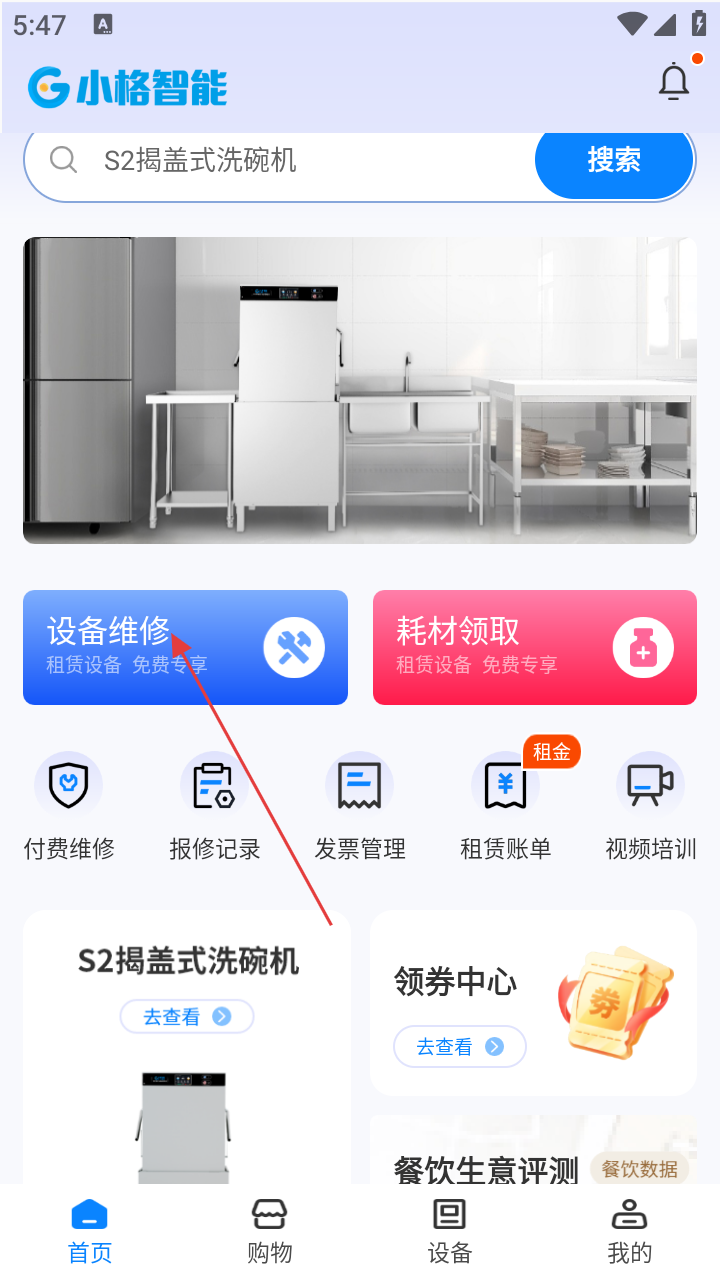Tap the 搜索 button
The image size is (720, 1280).
pos(614,160)
